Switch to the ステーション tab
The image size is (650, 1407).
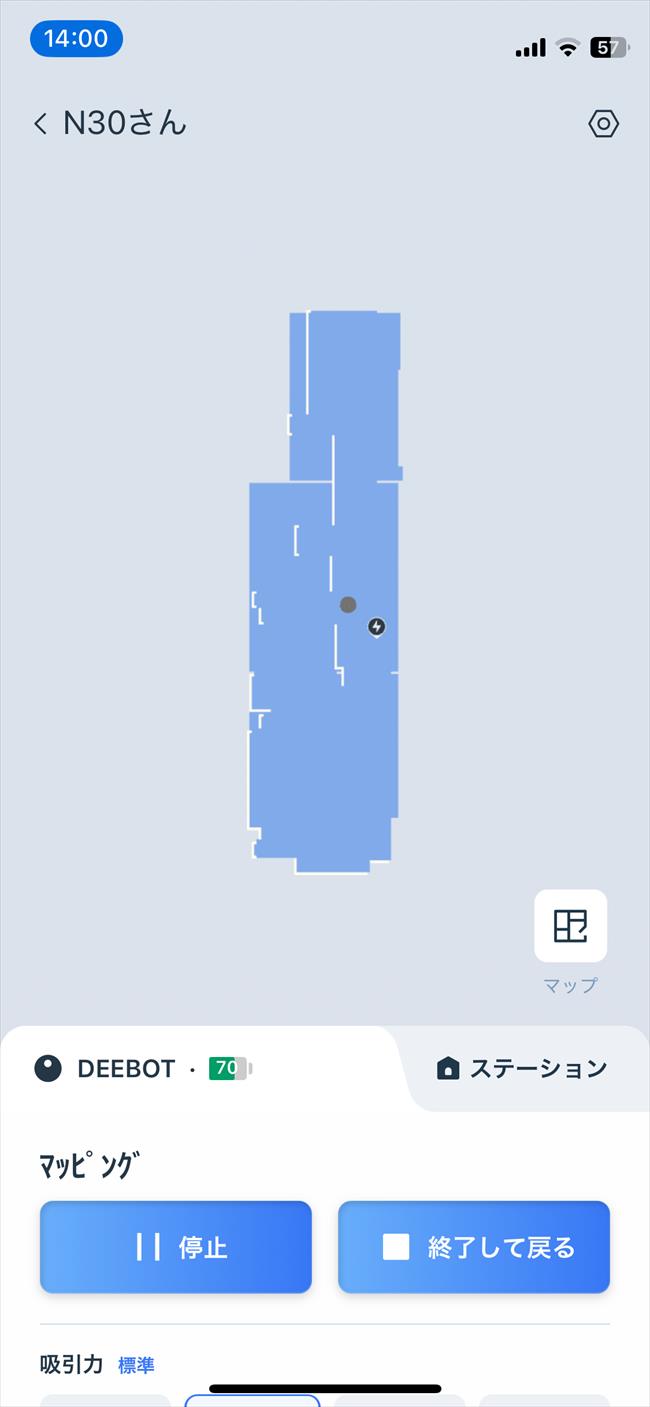(x=522, y=1068)
